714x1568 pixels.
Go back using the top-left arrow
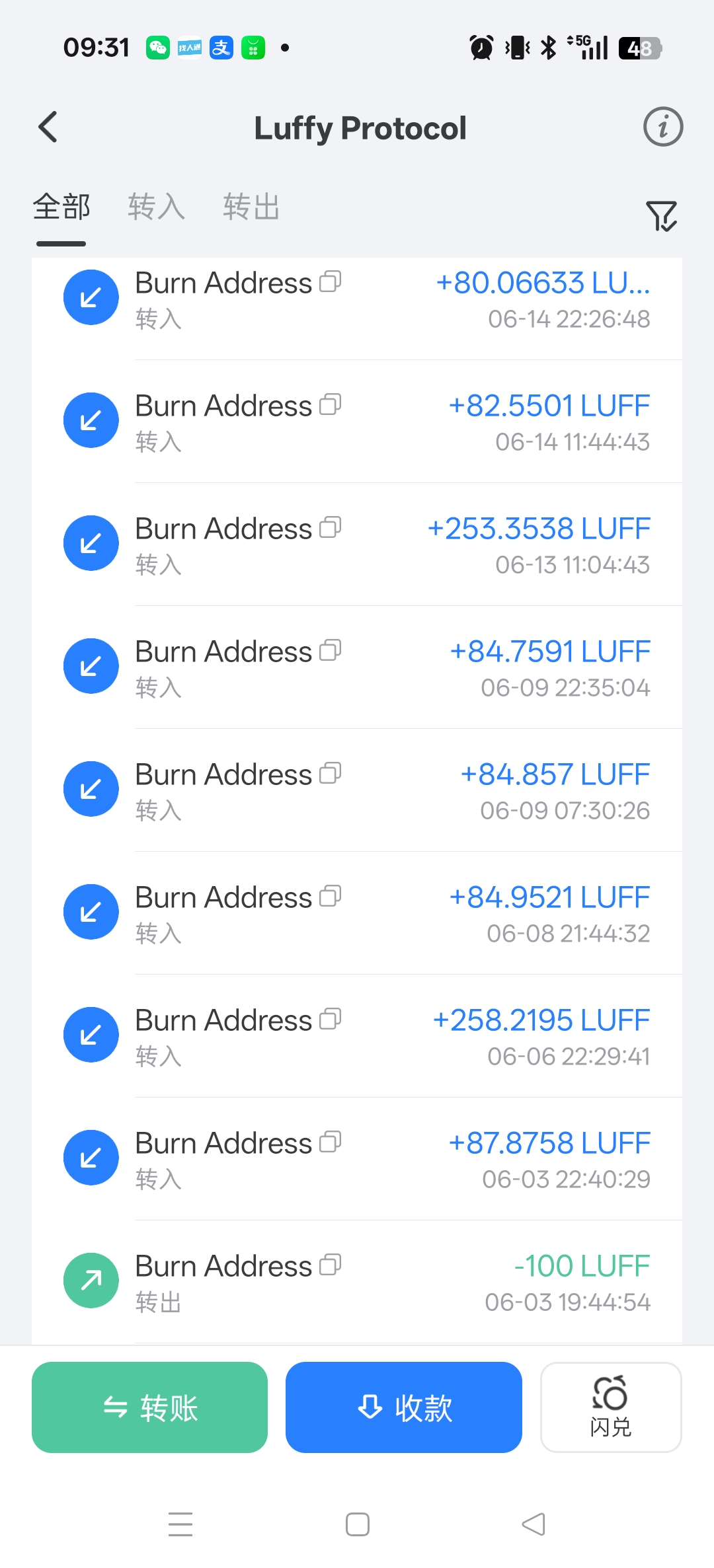tap(48, 127)
